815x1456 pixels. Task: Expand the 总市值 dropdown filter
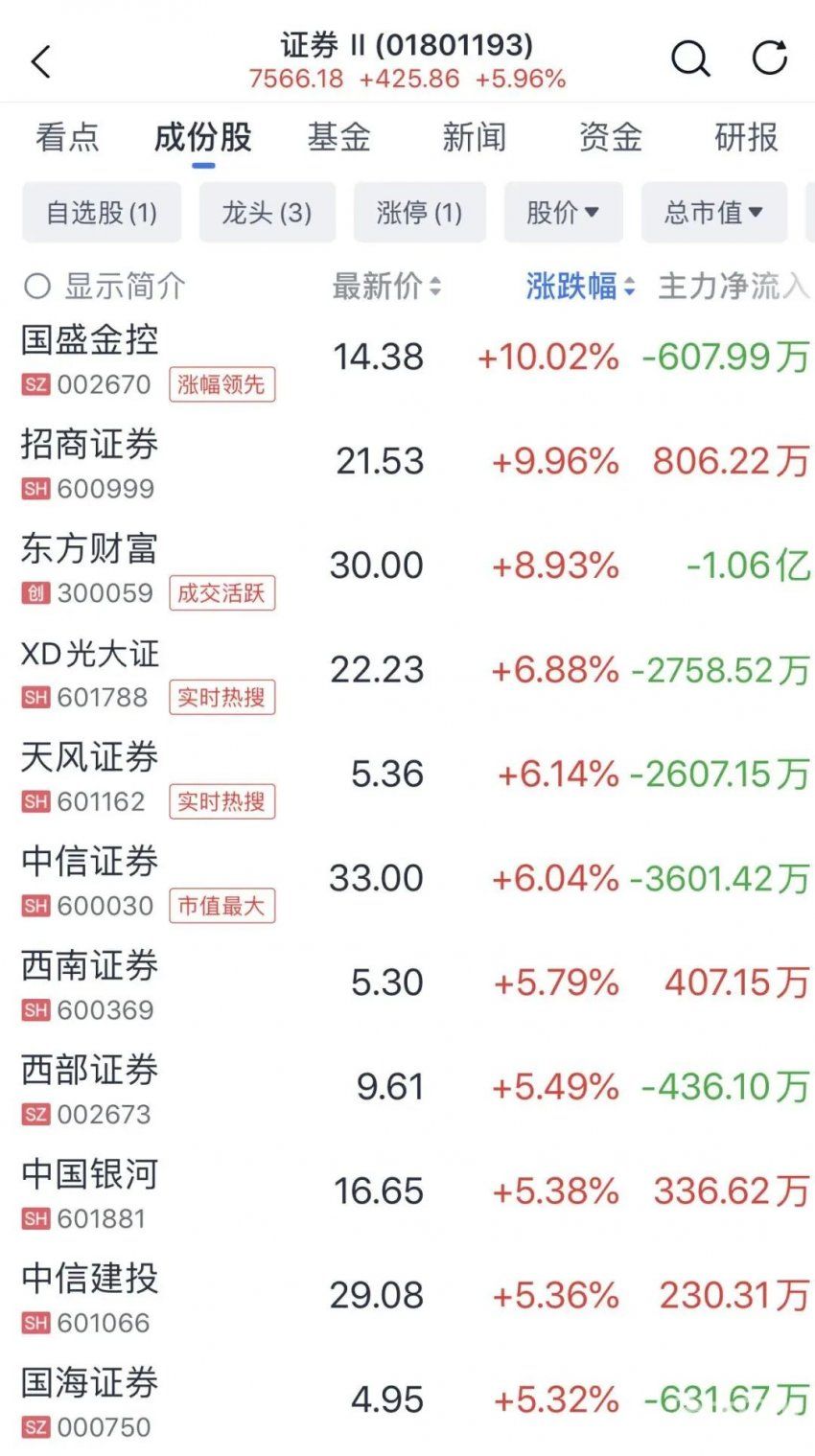click(714, 212)
